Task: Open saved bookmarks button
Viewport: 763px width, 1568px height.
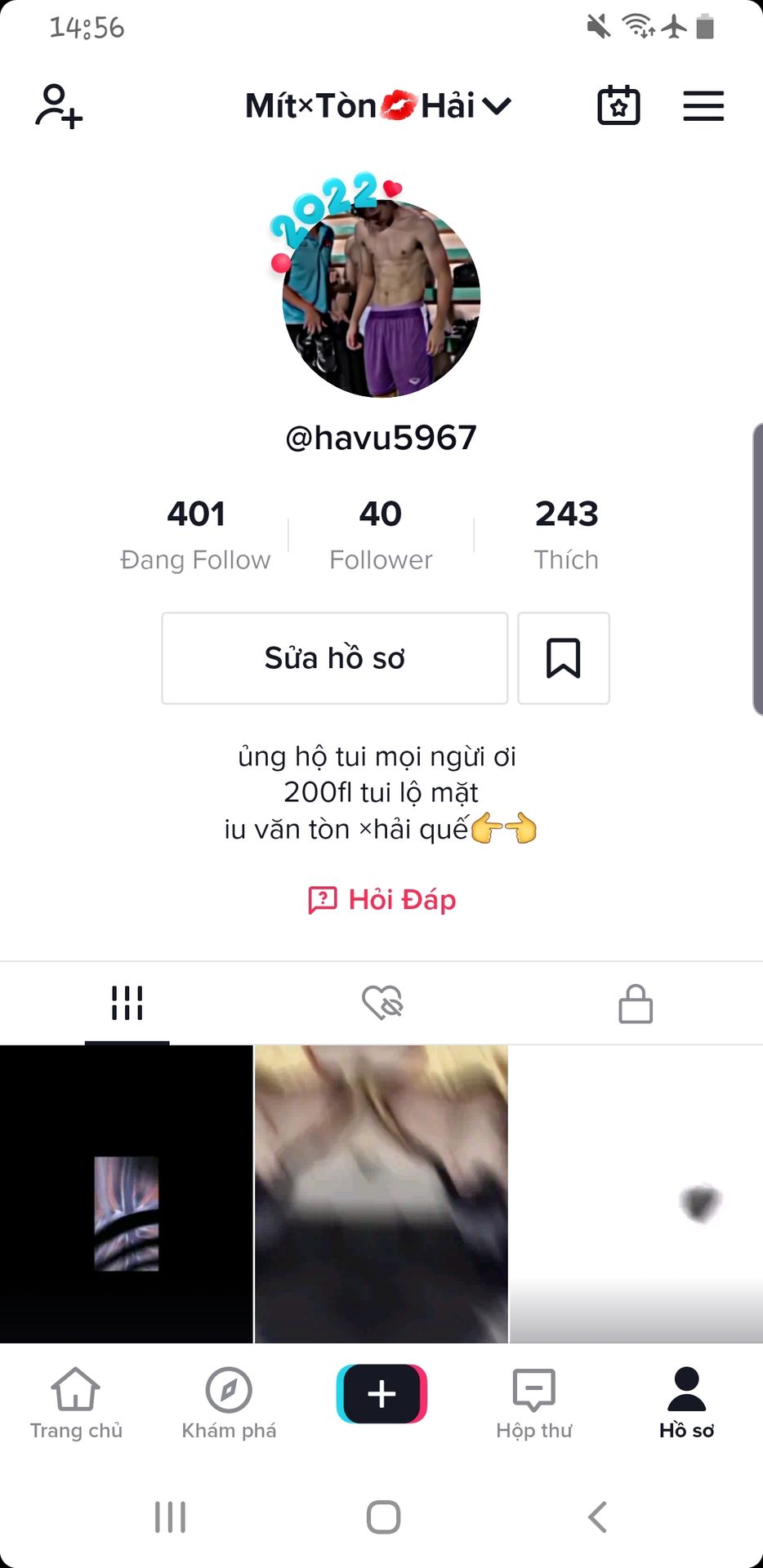Action: pyautogui.click(x=564, y=658)
